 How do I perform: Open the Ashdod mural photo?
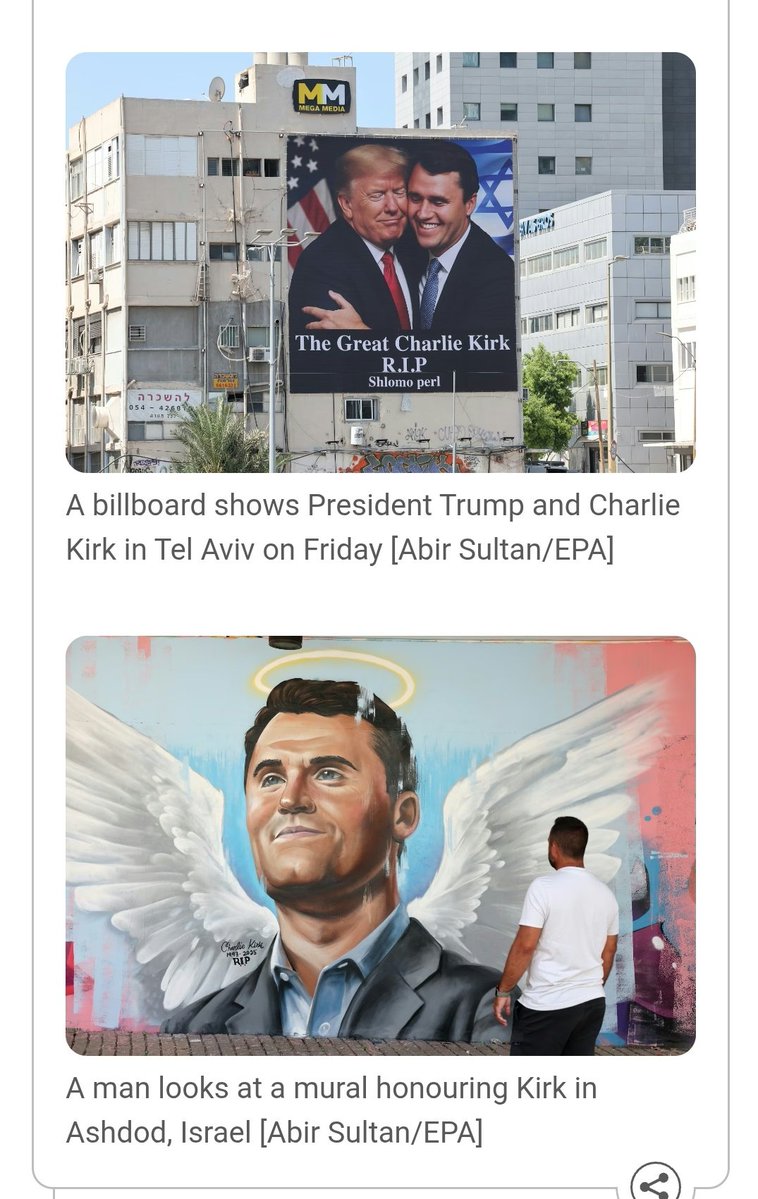(380, 846)
